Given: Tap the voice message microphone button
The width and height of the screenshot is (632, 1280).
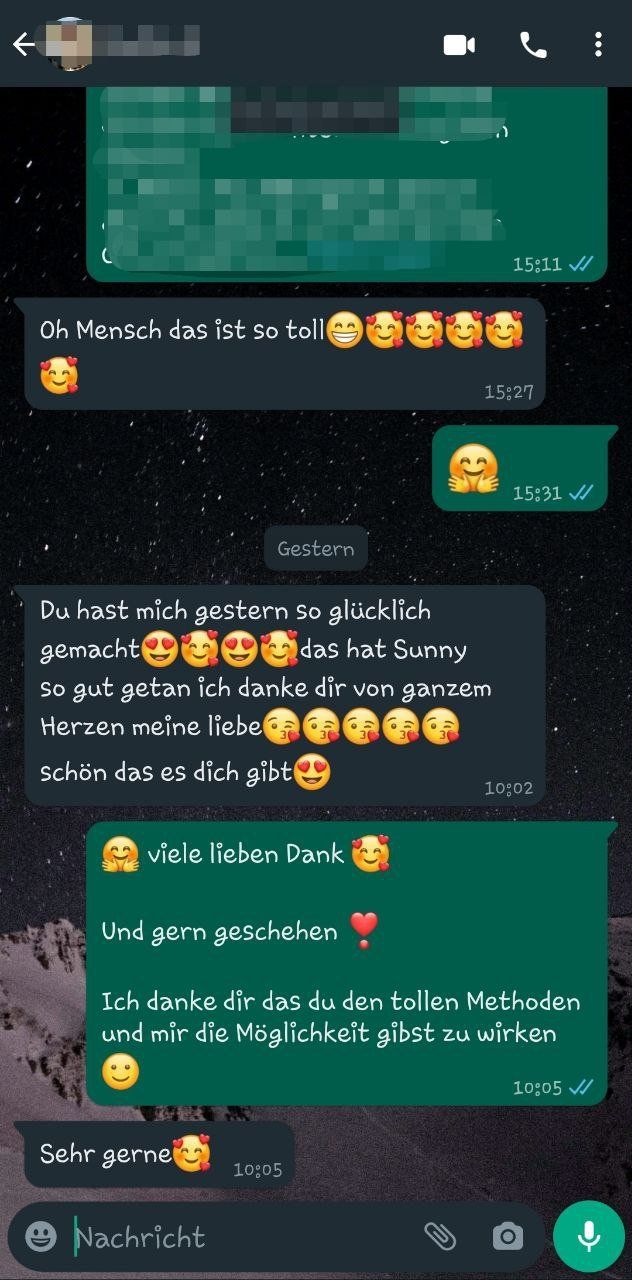Looking at the screenshot, I should pyautogui.click(x=589, y=1237).
